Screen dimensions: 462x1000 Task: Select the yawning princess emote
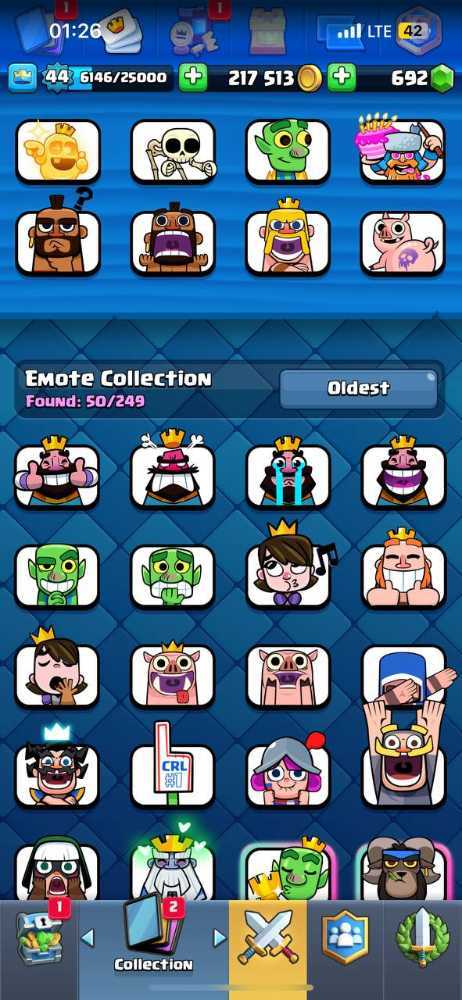tap(57, 670)
